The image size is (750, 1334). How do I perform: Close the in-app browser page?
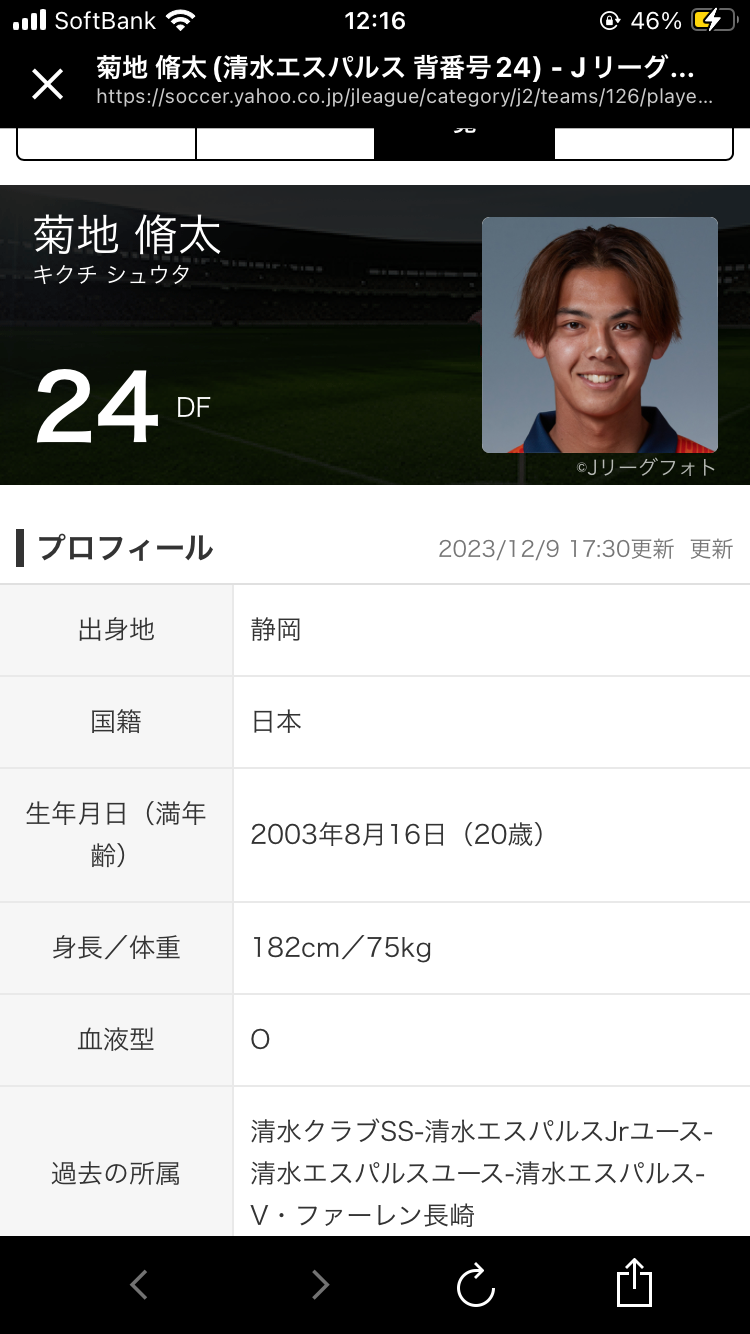pyautogui.click(x=47, y=84)
